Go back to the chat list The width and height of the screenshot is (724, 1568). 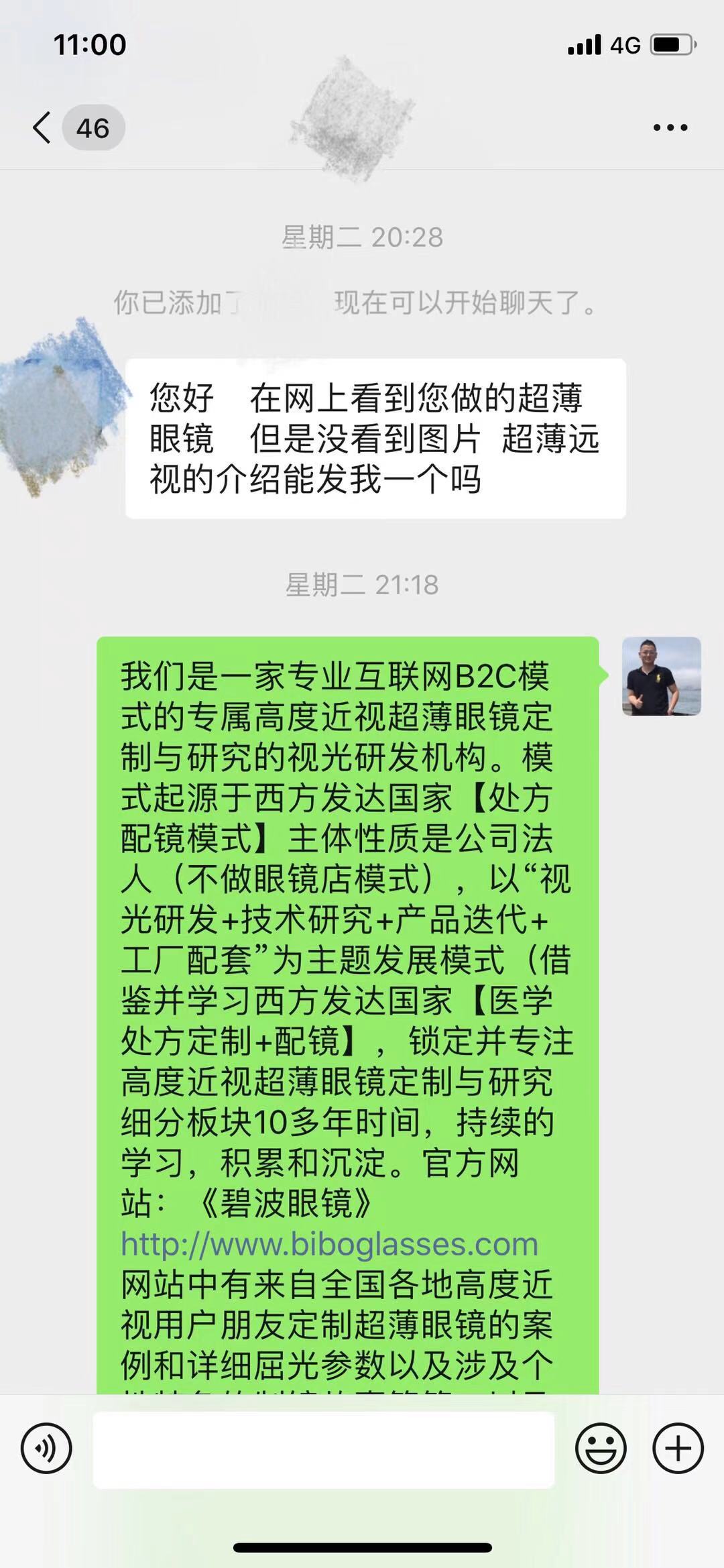coord(43,127)
